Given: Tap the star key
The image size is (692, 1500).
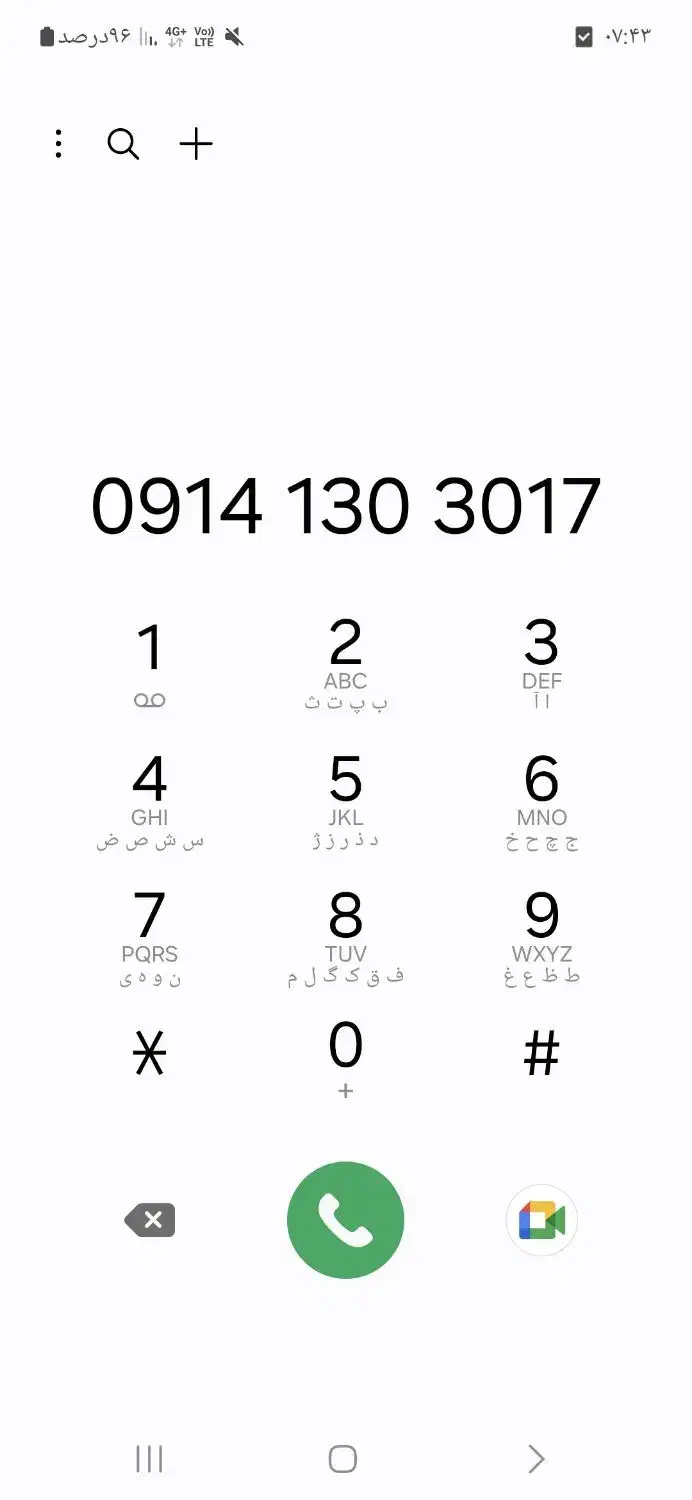Looking at the screenshot, I should (150, 1054).
